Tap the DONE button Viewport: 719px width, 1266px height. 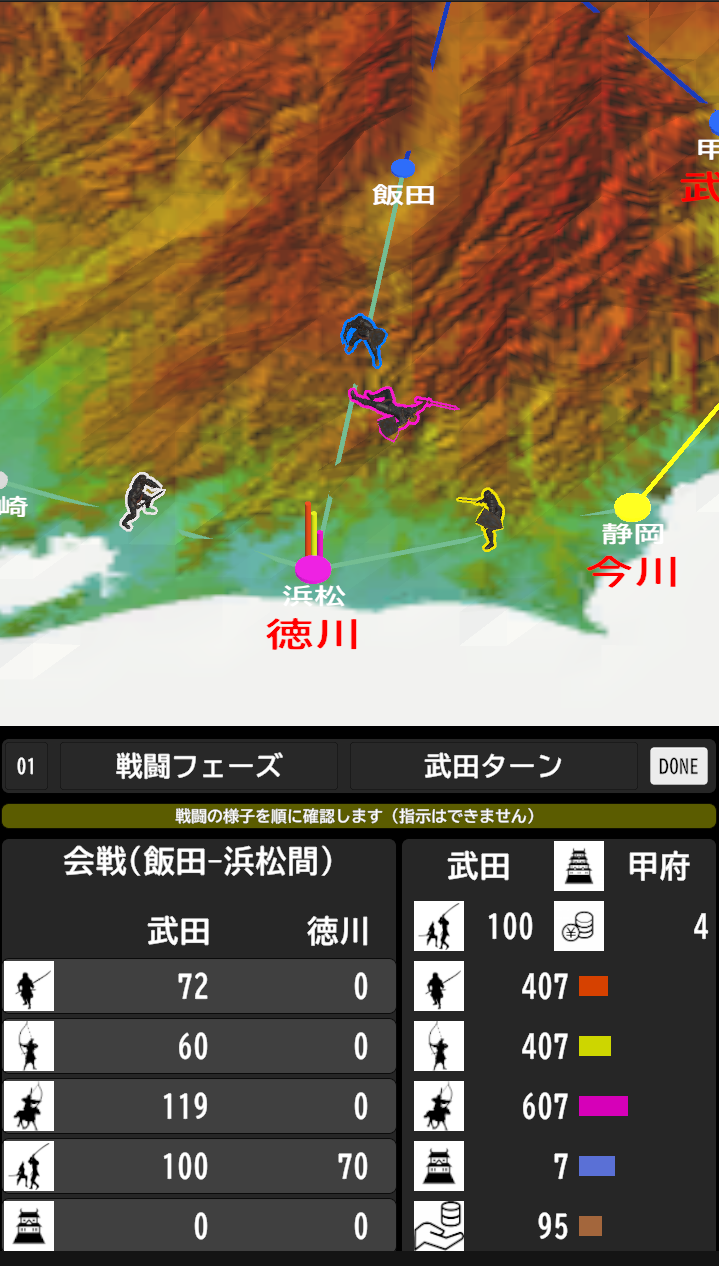tap(678, 766)
